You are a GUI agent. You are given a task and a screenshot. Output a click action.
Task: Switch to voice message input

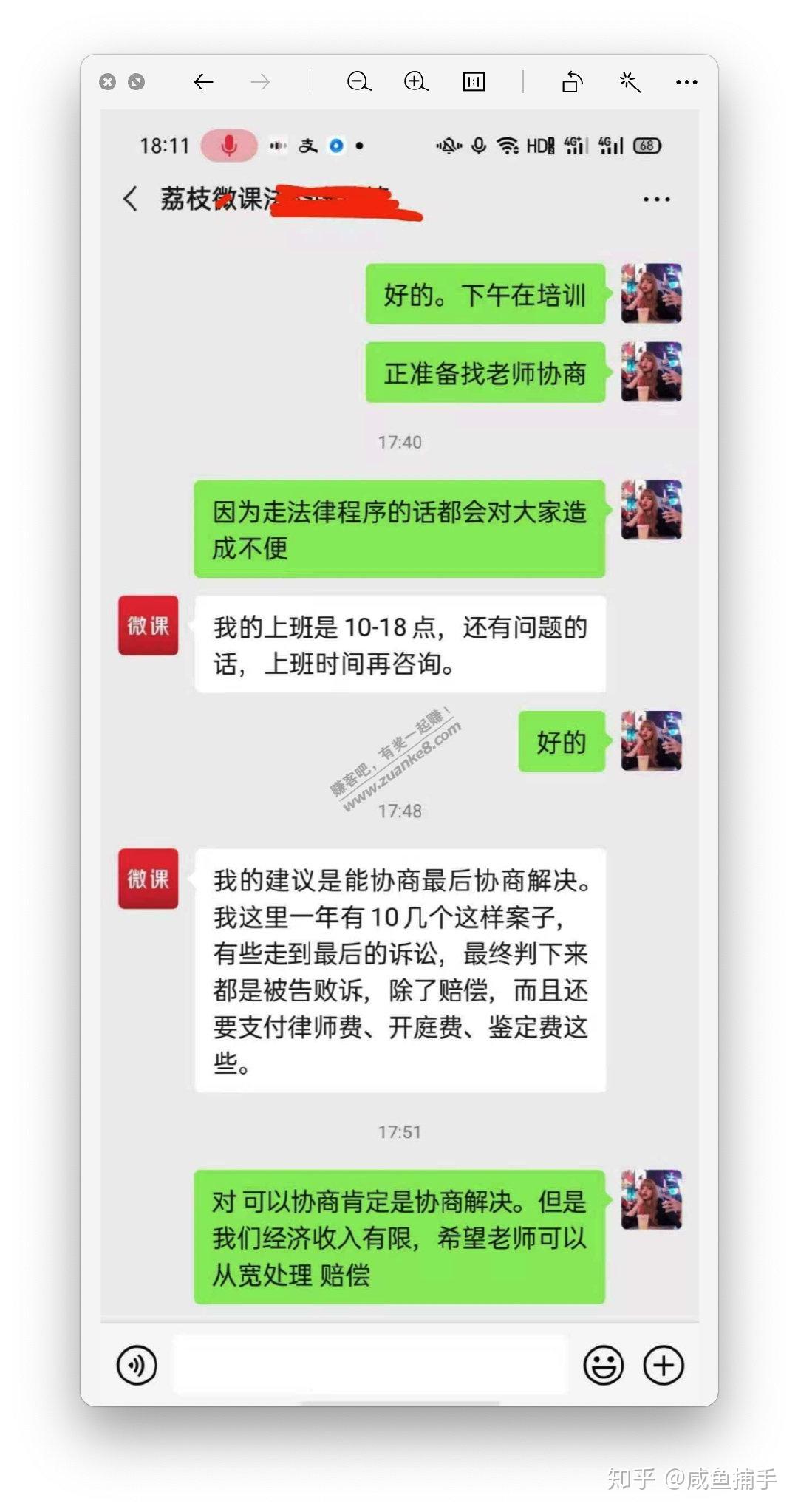tap(137, 1365)
